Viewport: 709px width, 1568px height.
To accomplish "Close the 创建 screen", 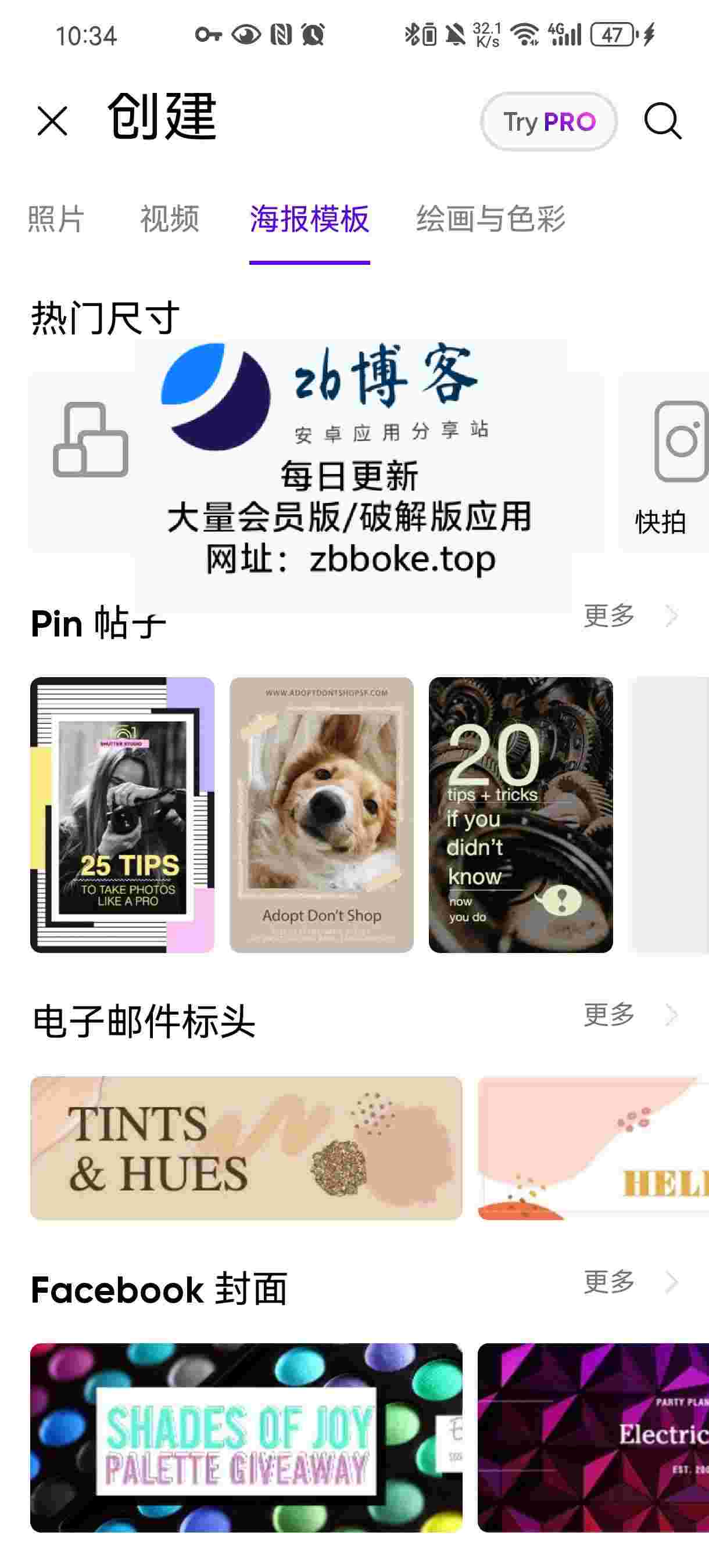I will coord(52,121).
